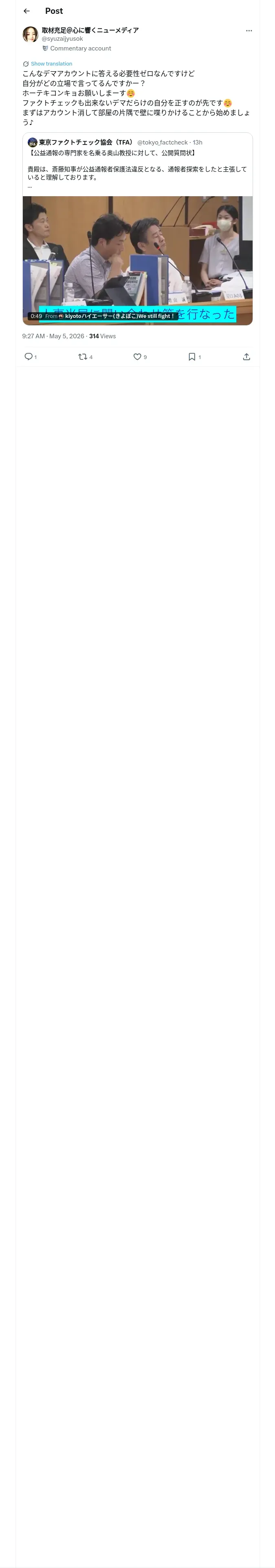Go back using the arrow icon
Screen dimensions: 275x1568
coord(26,11)
